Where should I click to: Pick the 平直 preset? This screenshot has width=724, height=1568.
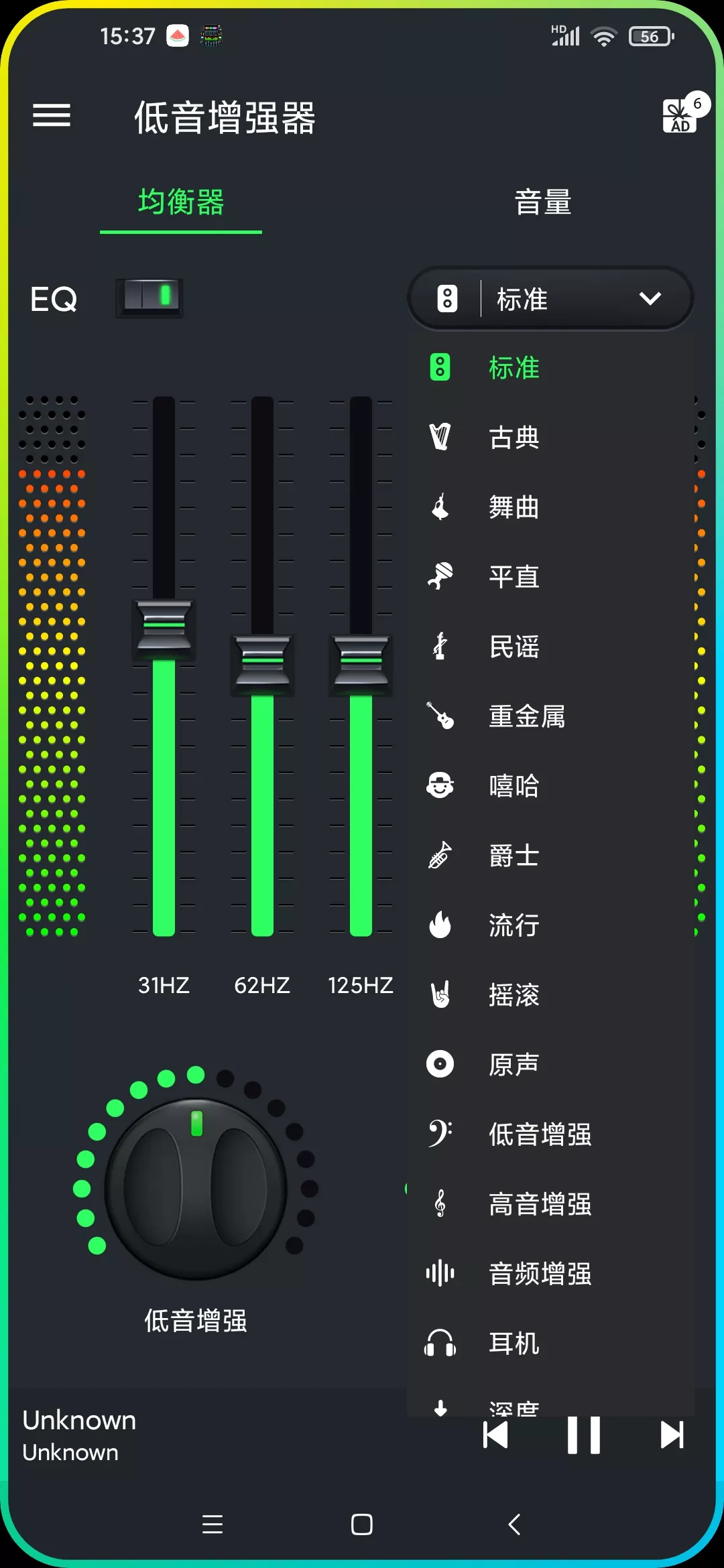pyautogui.click(x=514, y=577)
